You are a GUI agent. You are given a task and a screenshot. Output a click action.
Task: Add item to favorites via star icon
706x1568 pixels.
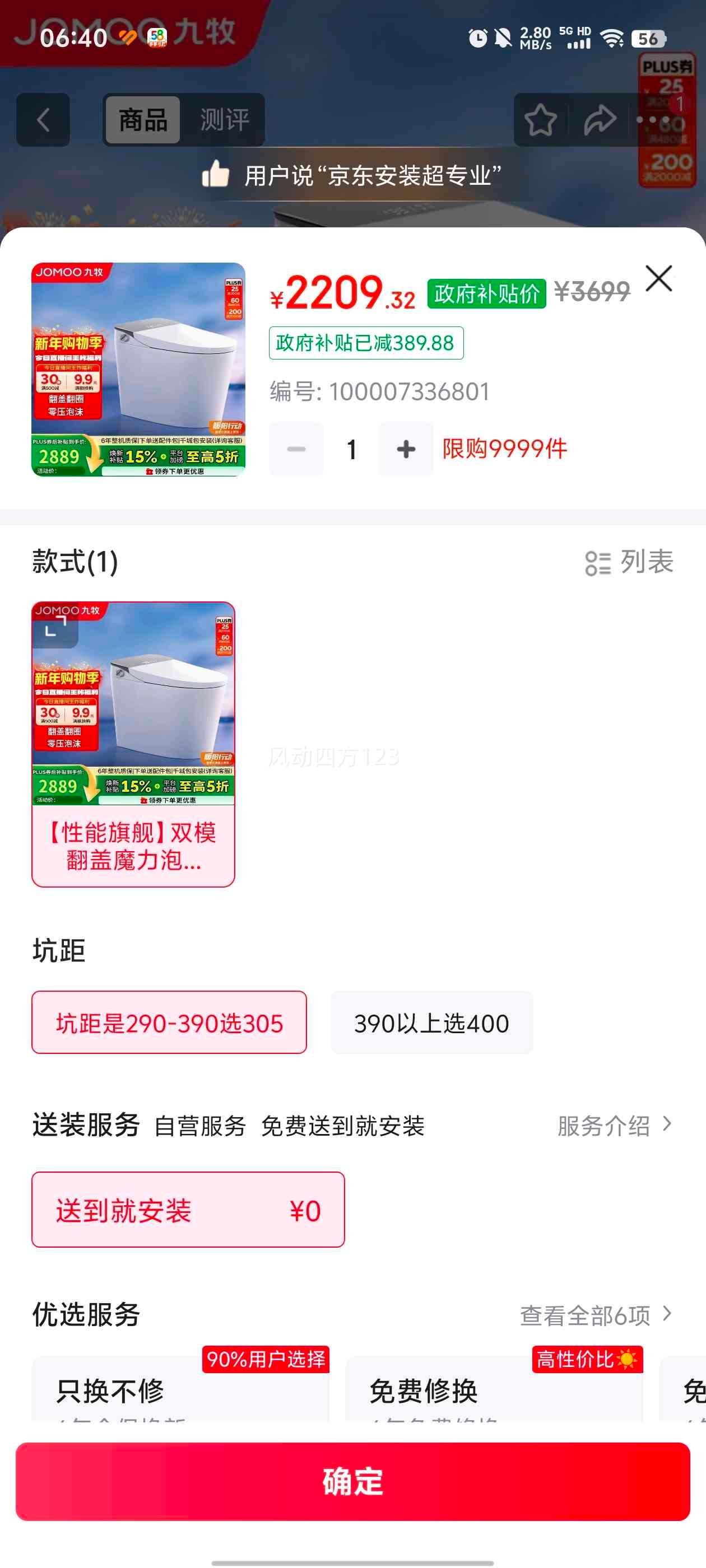point(541,119)
